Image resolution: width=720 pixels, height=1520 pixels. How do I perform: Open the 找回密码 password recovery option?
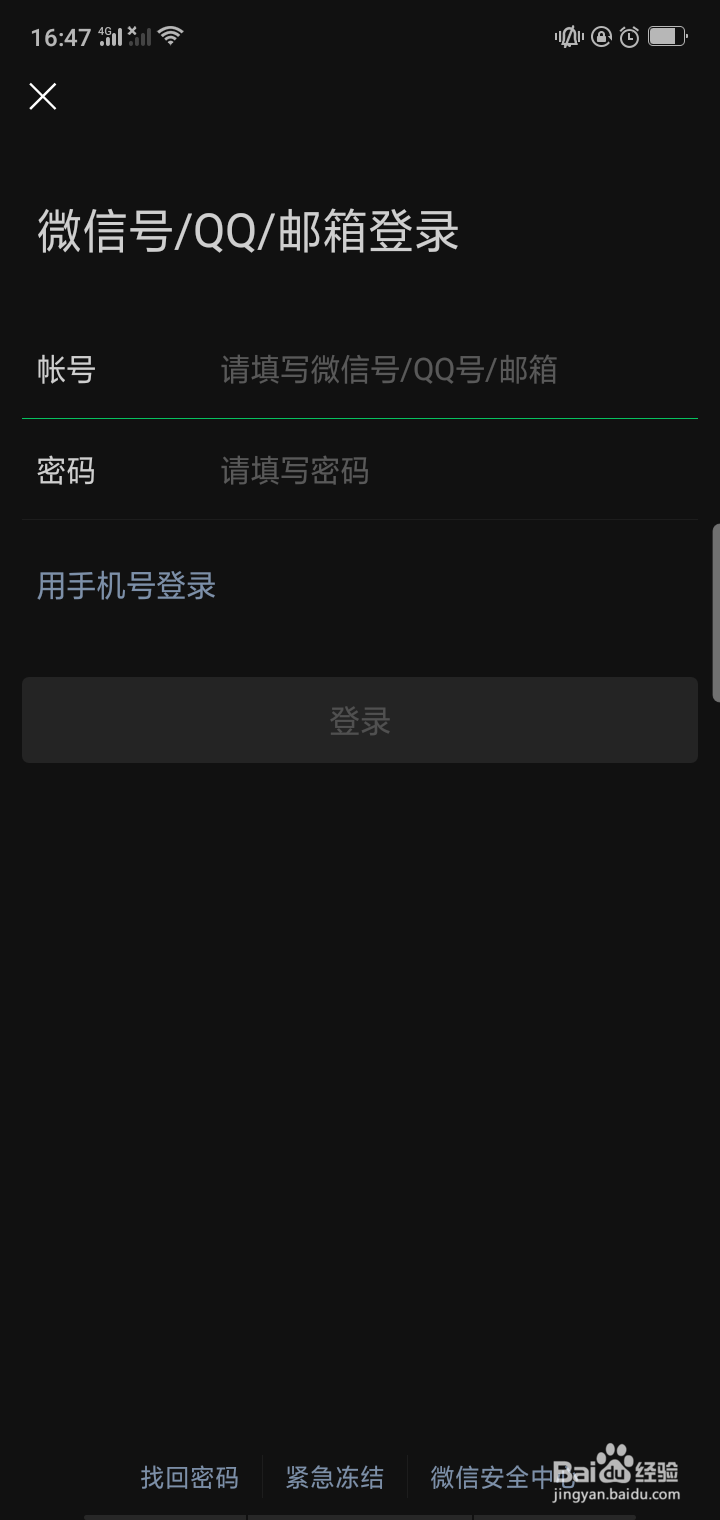[x=189, y=1477]
